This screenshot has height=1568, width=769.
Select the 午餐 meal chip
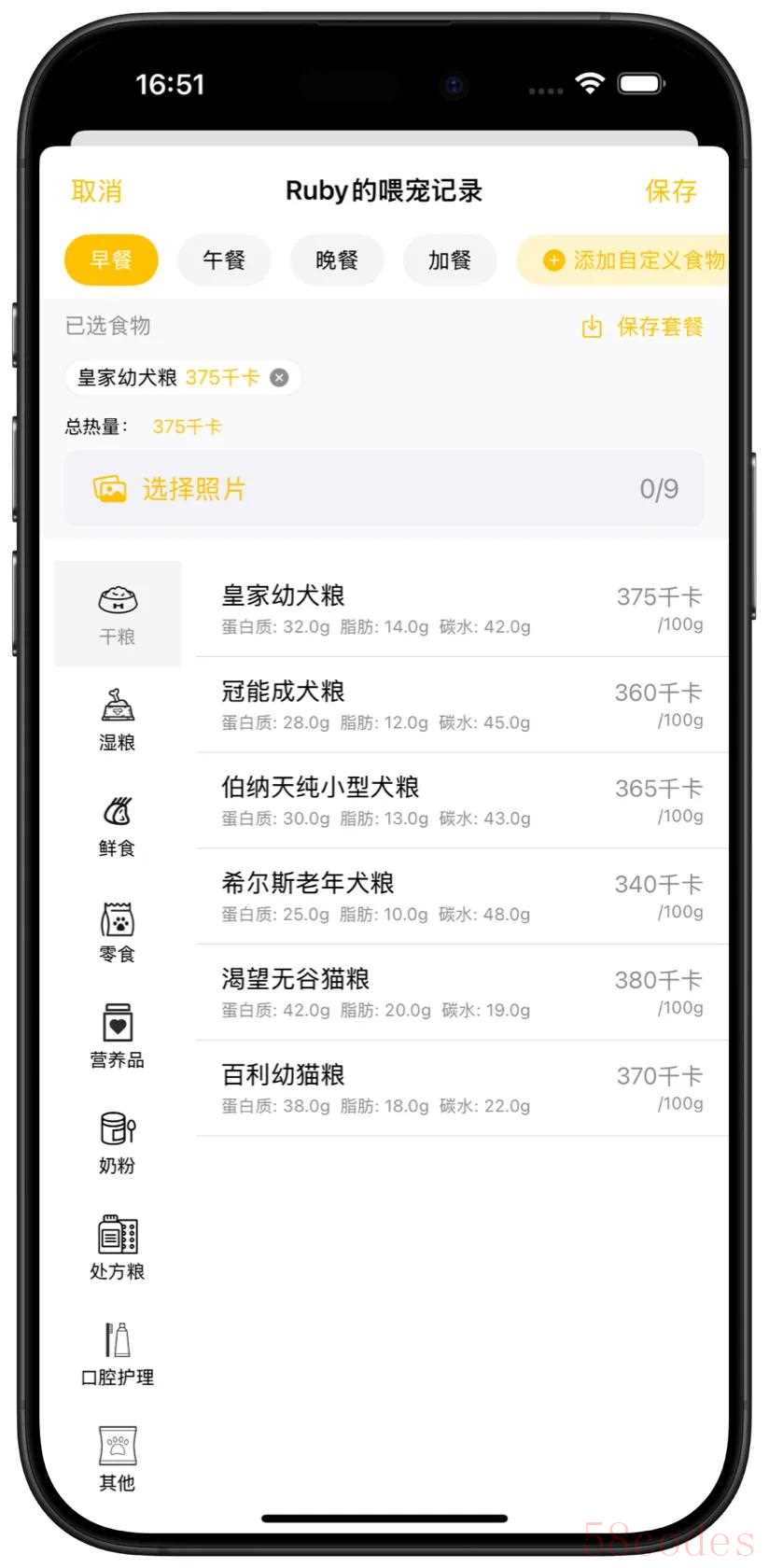pos(224,259)
